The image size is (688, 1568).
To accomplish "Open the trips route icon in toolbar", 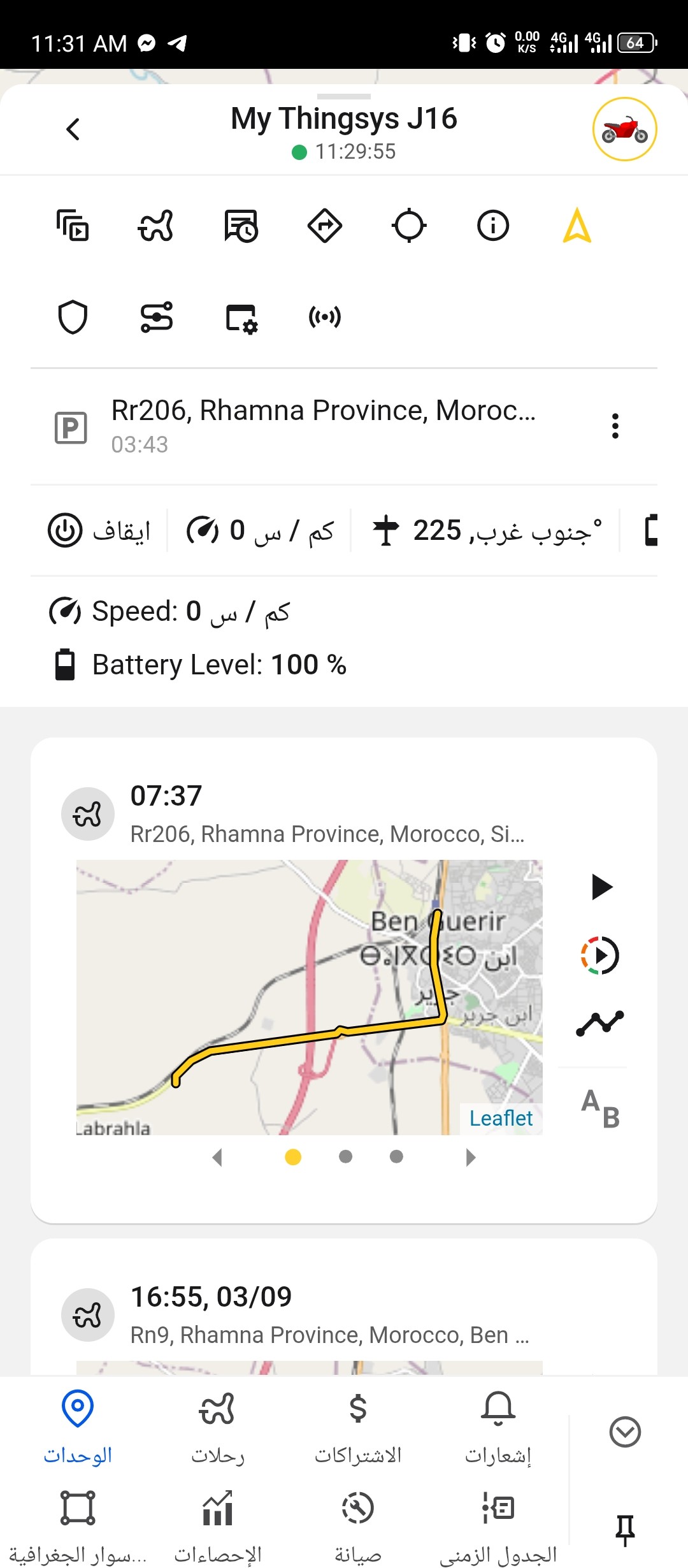I will click(156, 226).
